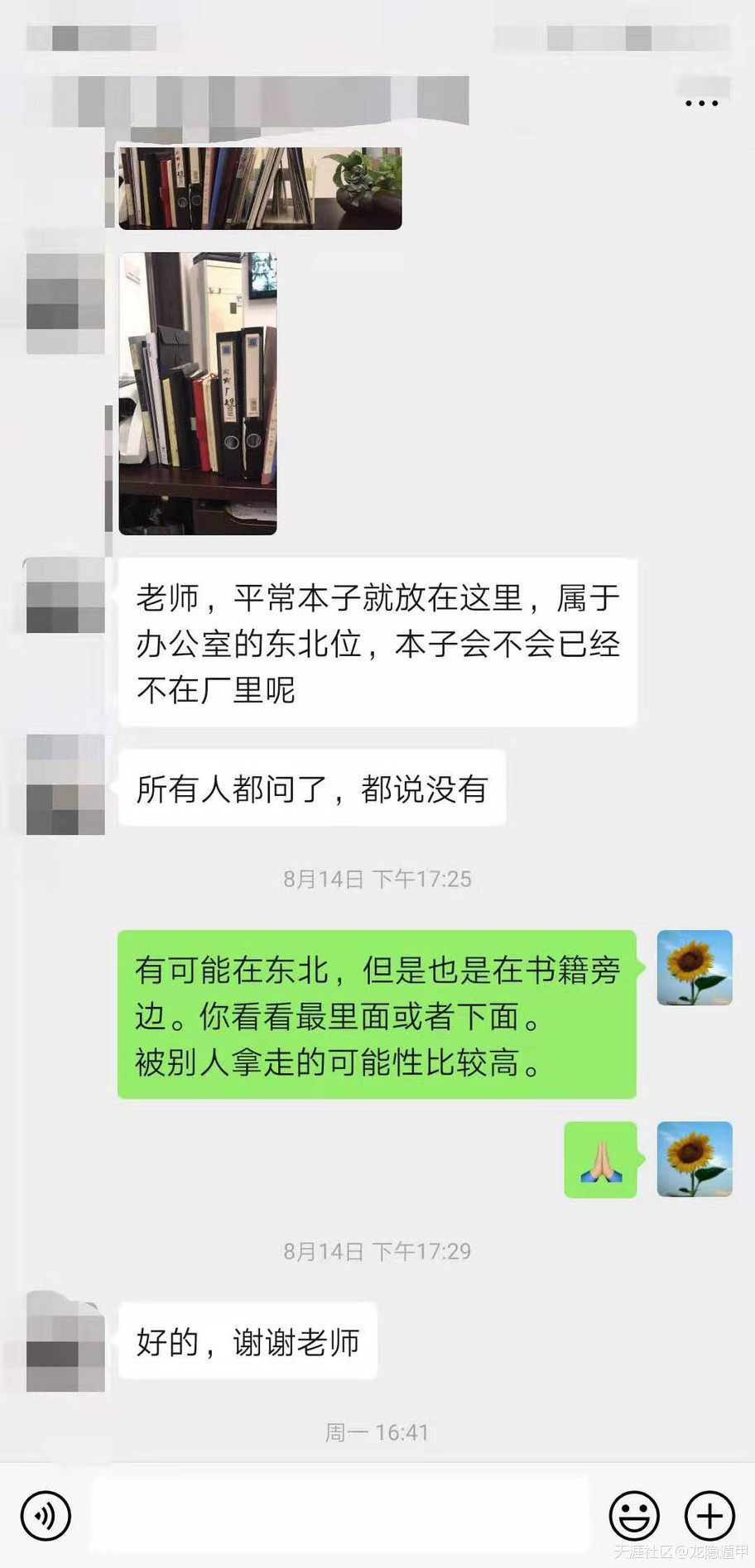Open the plus attachment menu

click(x=709, y=1515)
